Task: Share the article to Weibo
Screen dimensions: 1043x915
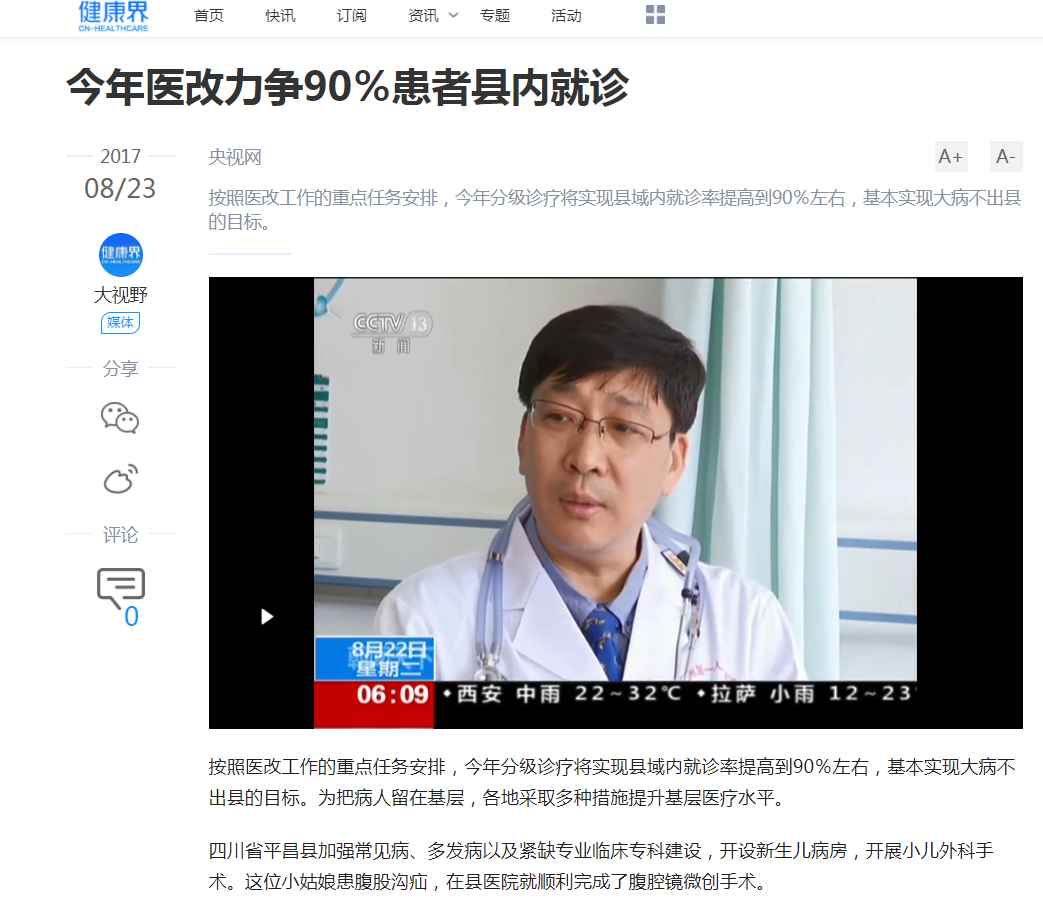Action: [120, 479]
